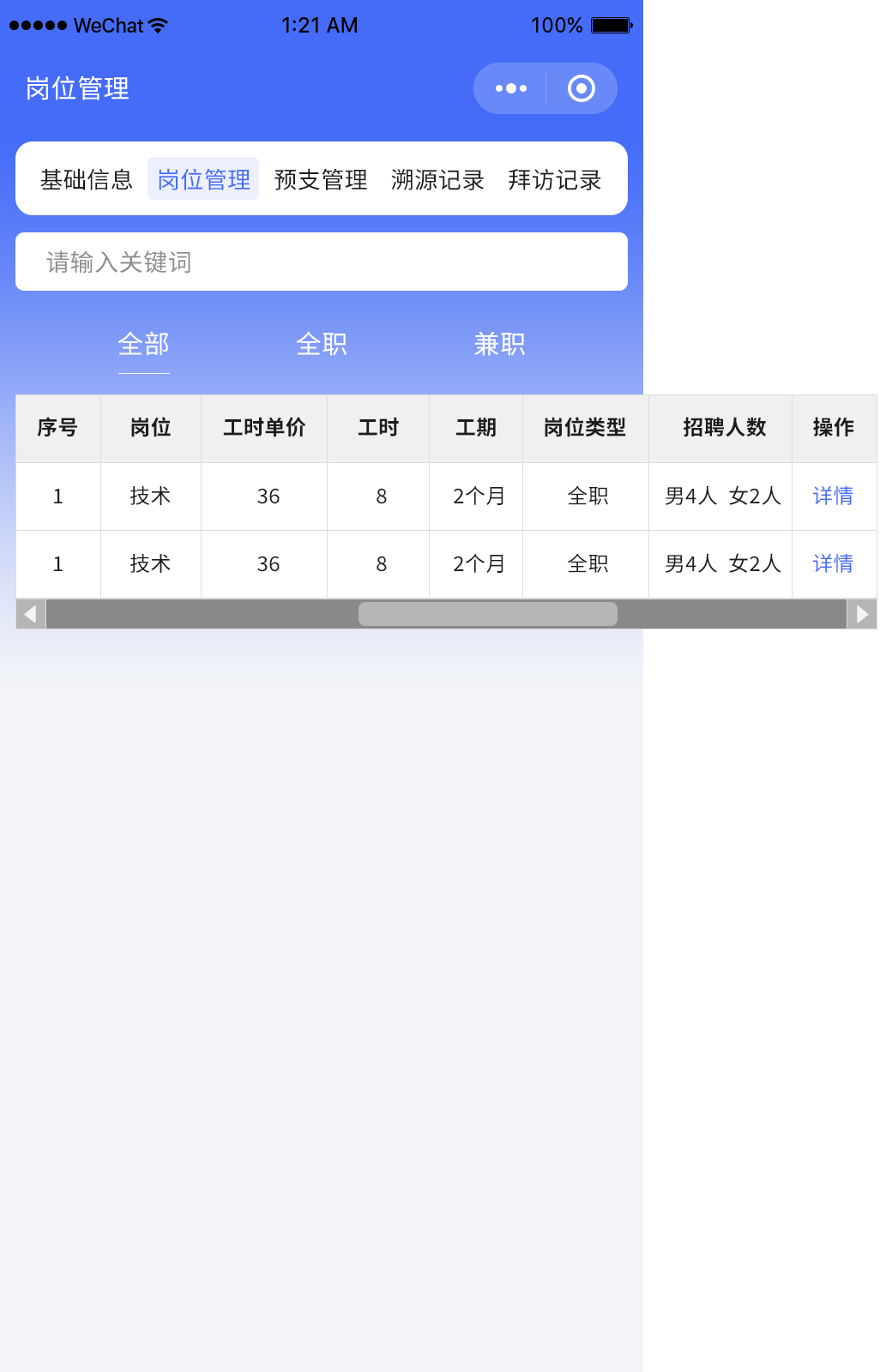Switch to the 基础信息 tab
892x1372 pixels.
click(87, 179)
